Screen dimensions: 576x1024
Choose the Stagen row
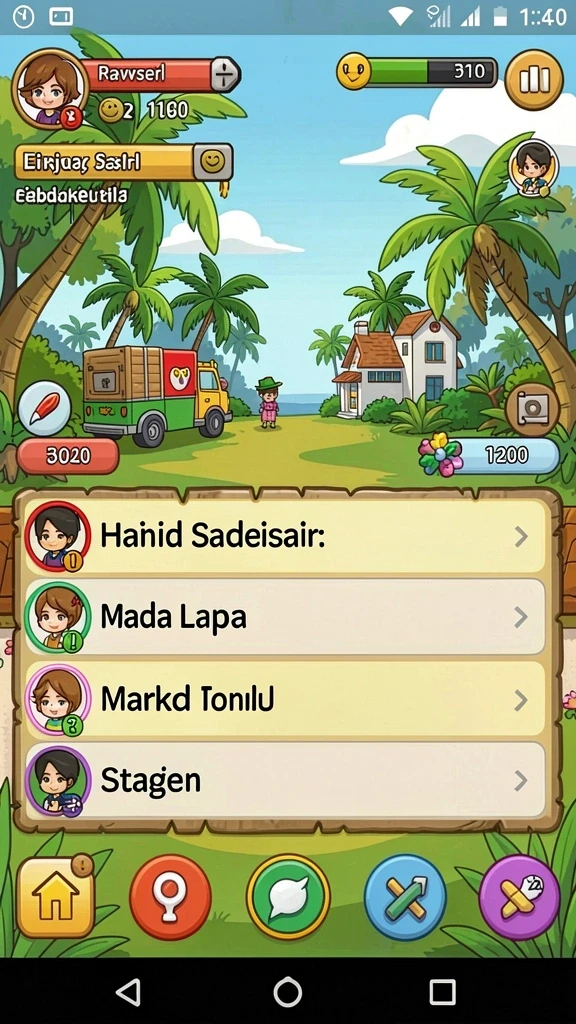(285, 779)
